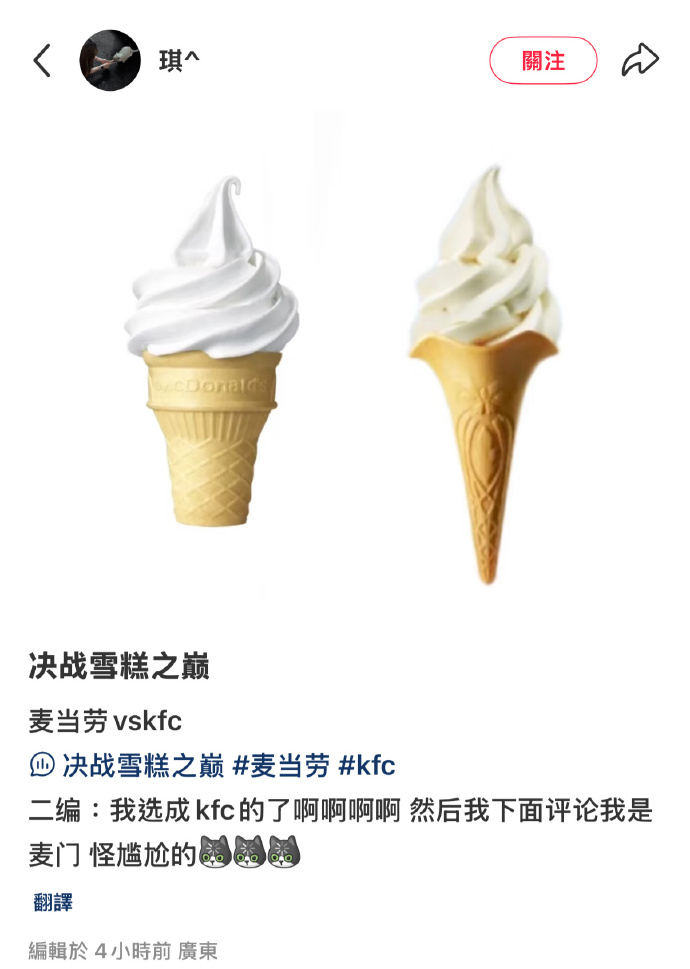This screenshot has width=690, height=969.
Task: Go back using the top-left arrow
Action: click(41, 61)
